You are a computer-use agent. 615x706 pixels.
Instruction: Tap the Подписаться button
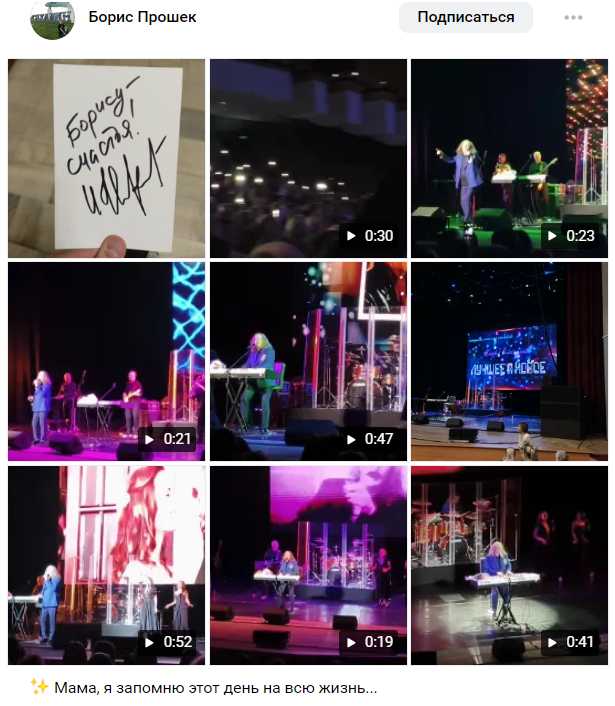pos(465,17)
